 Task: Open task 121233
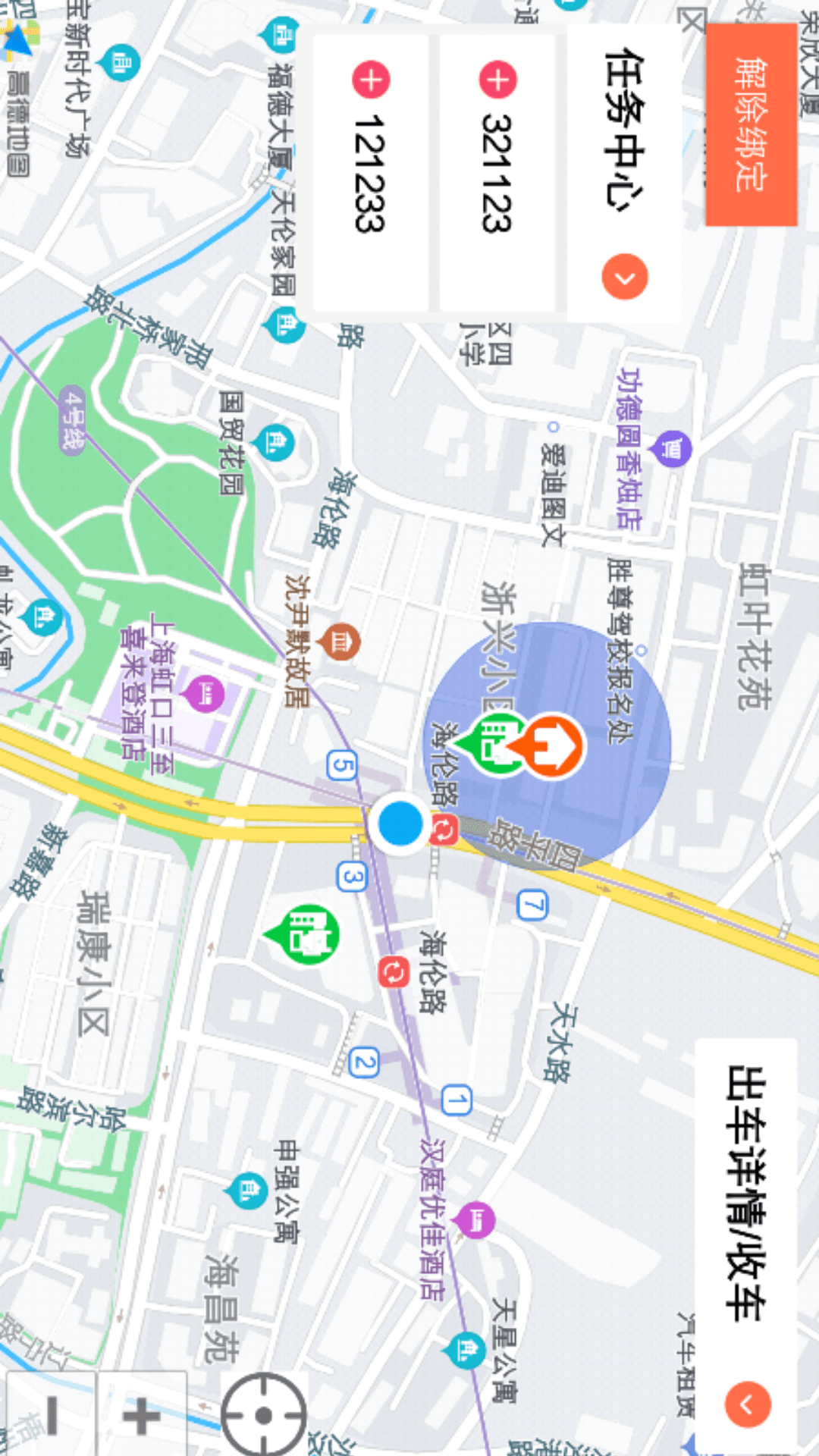[371, 173]
